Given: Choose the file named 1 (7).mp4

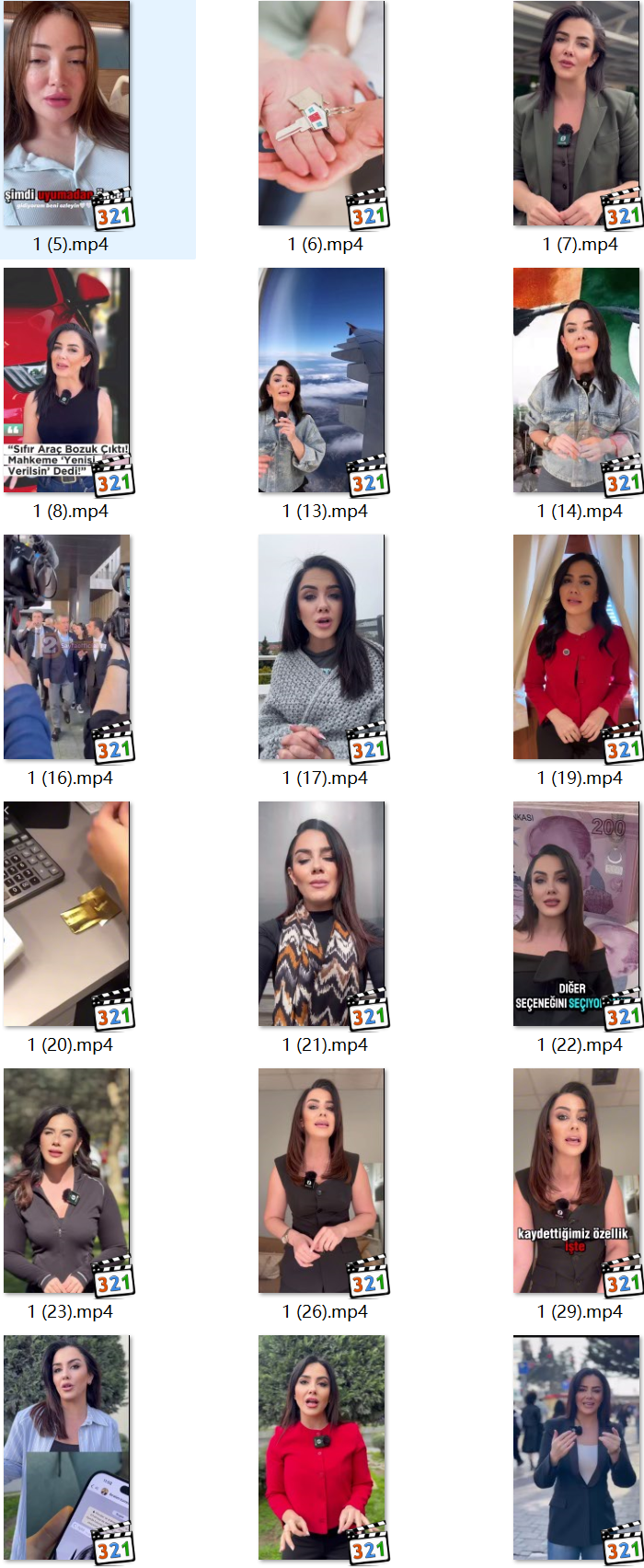Looking at the screenshot, I should point(576,114).
